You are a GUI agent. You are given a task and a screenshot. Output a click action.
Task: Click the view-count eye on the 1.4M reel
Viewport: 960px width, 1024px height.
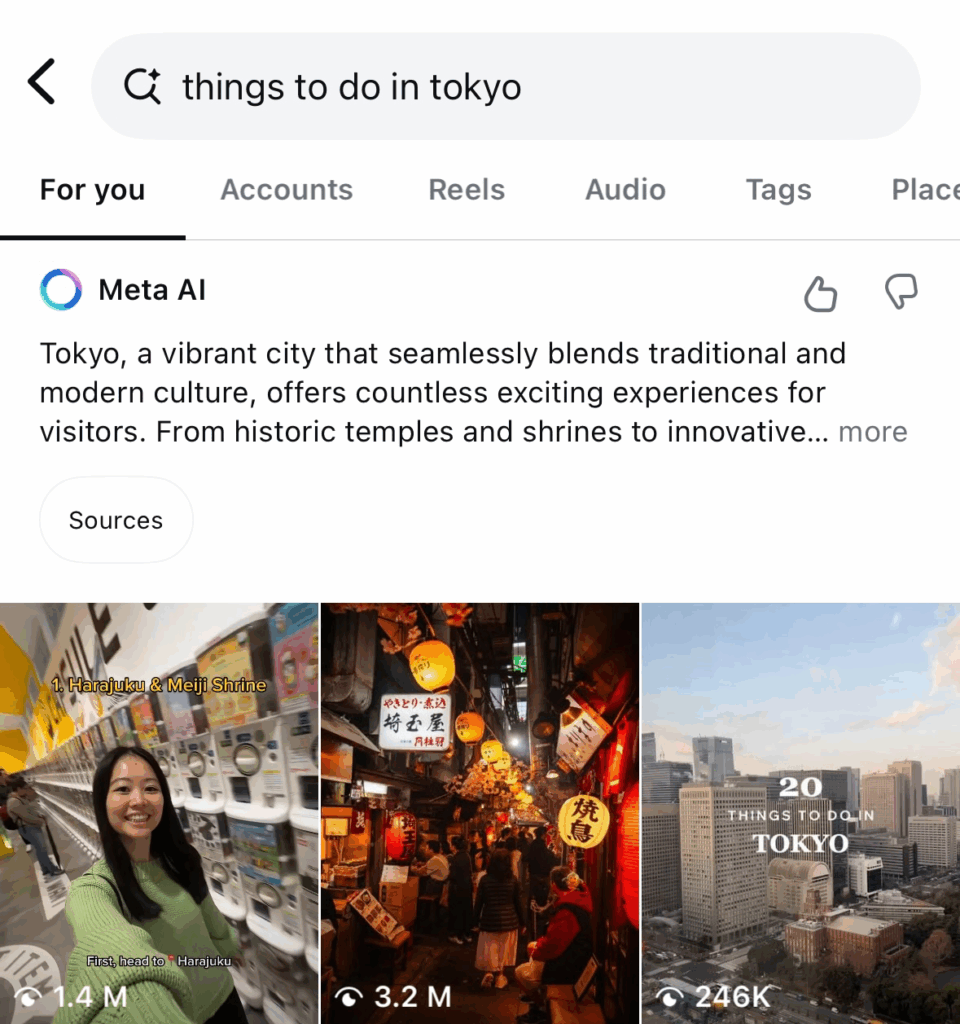32,996
